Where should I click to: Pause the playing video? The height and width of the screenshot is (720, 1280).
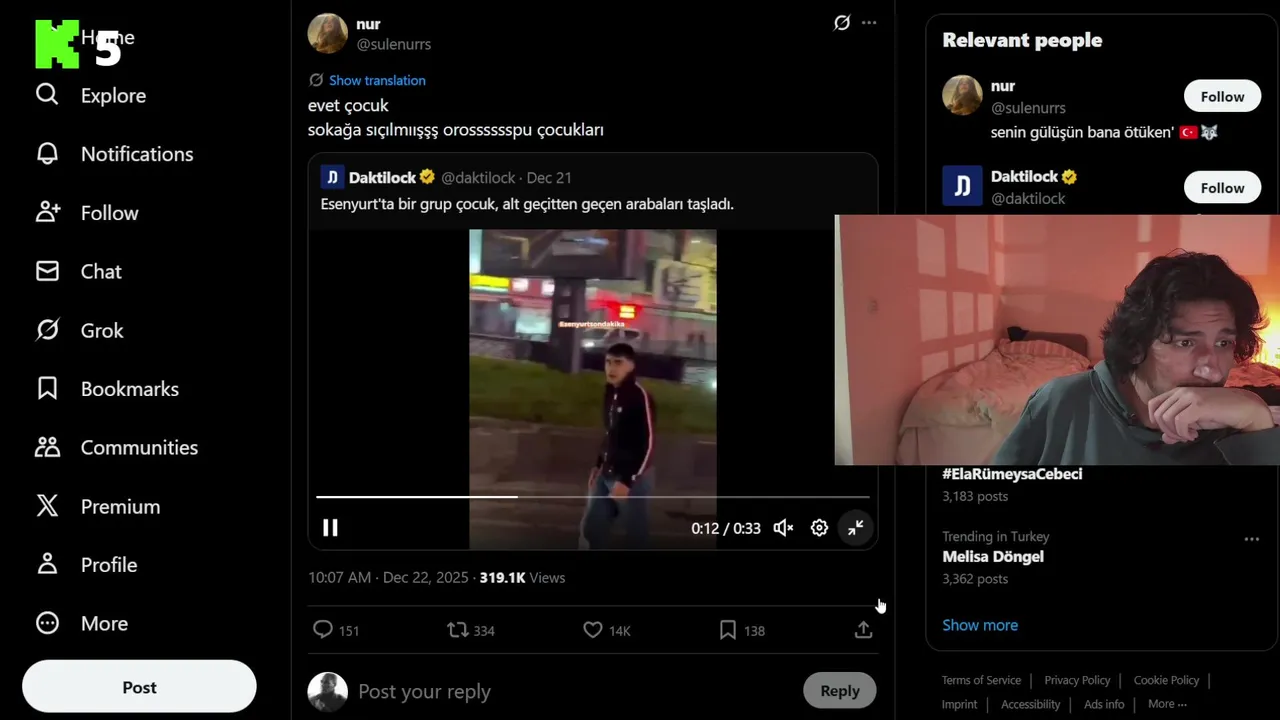click(330, 528)
